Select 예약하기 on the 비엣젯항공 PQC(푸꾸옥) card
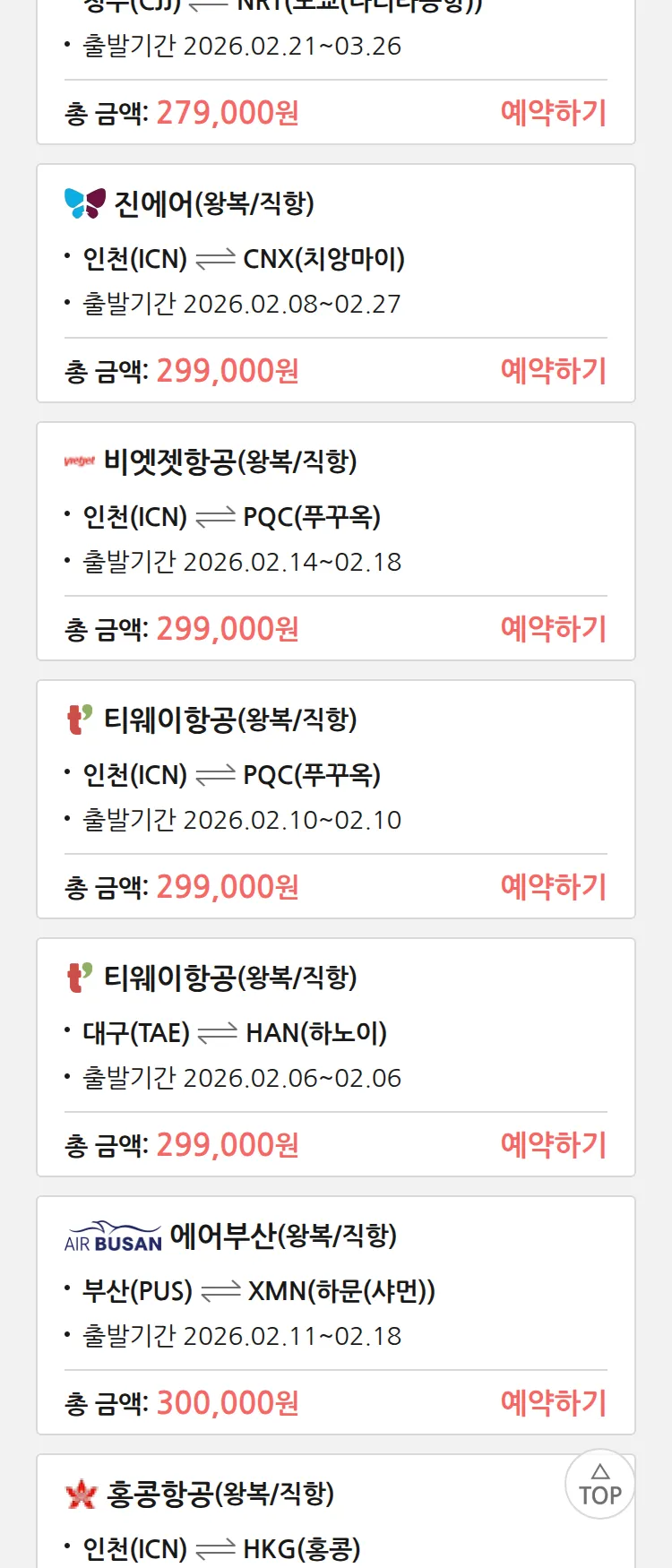 (553, 629)
